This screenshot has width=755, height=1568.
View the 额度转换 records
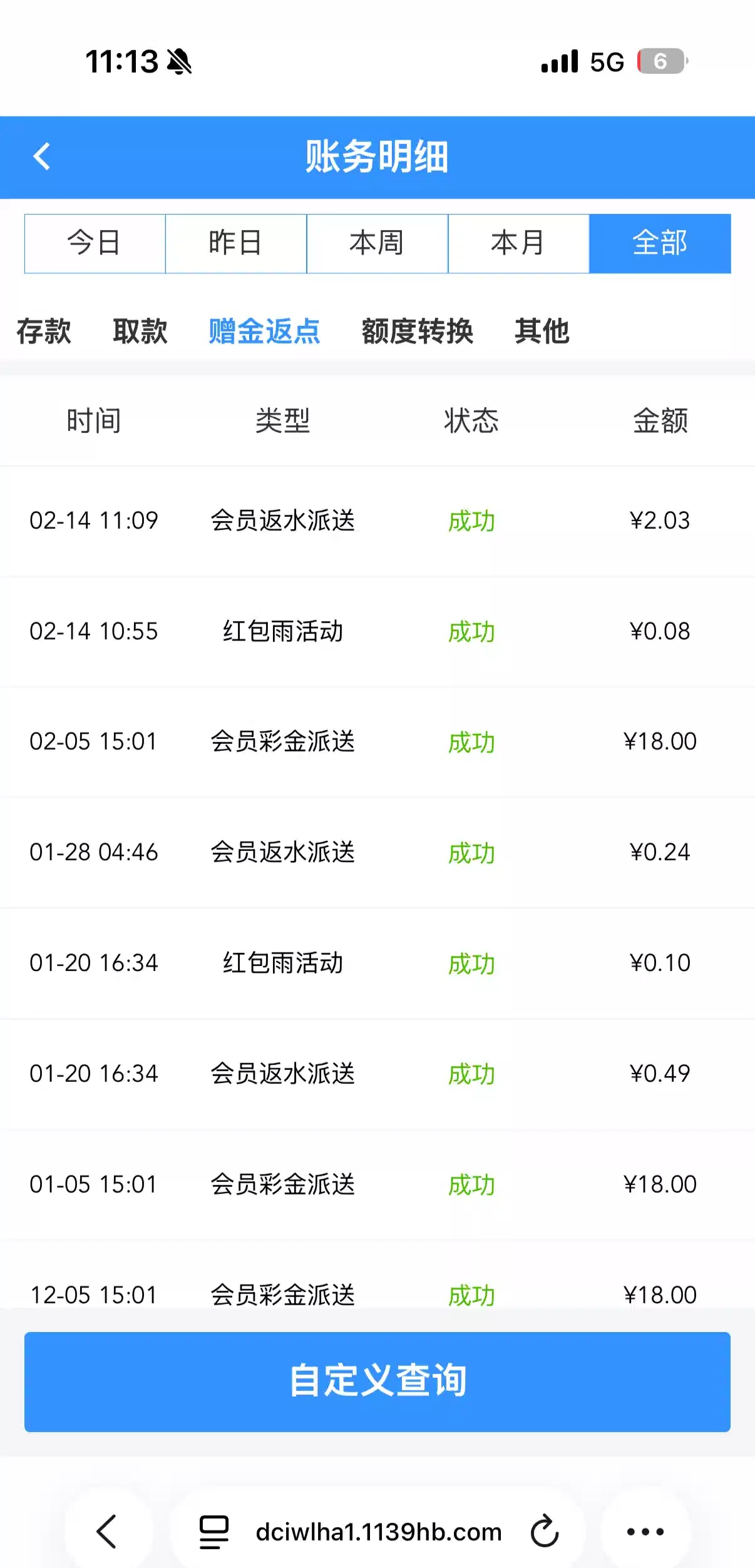(x=417, y=331)
